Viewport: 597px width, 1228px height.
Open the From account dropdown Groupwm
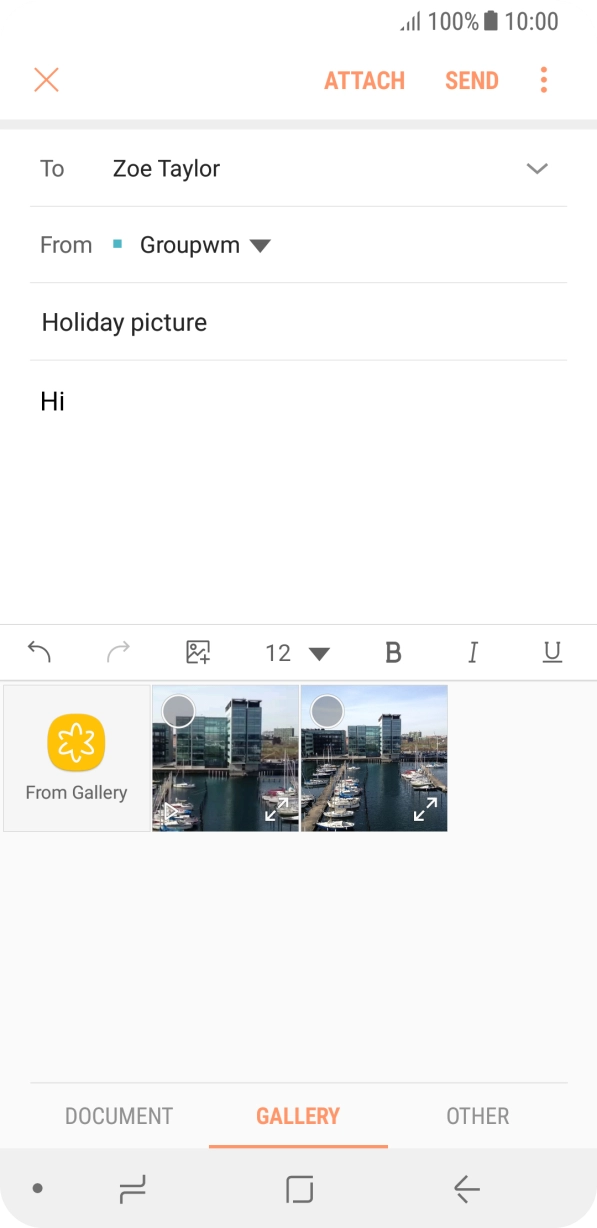[x=205, y=245]
